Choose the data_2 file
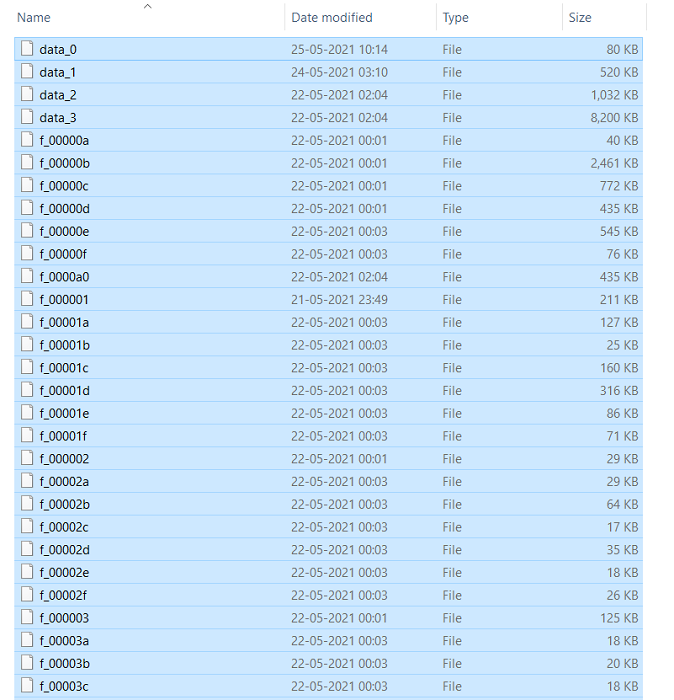 [x=58, y=95]
